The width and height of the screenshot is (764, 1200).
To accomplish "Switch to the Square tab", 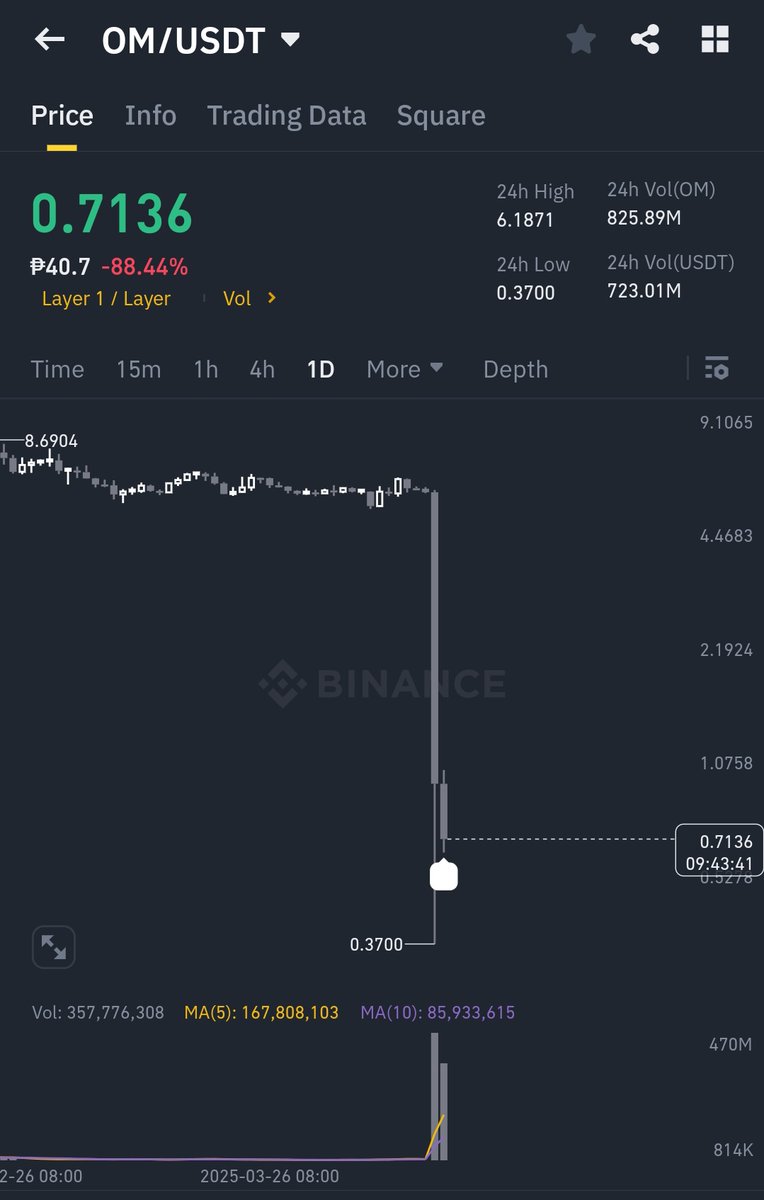I will (441, 116).
